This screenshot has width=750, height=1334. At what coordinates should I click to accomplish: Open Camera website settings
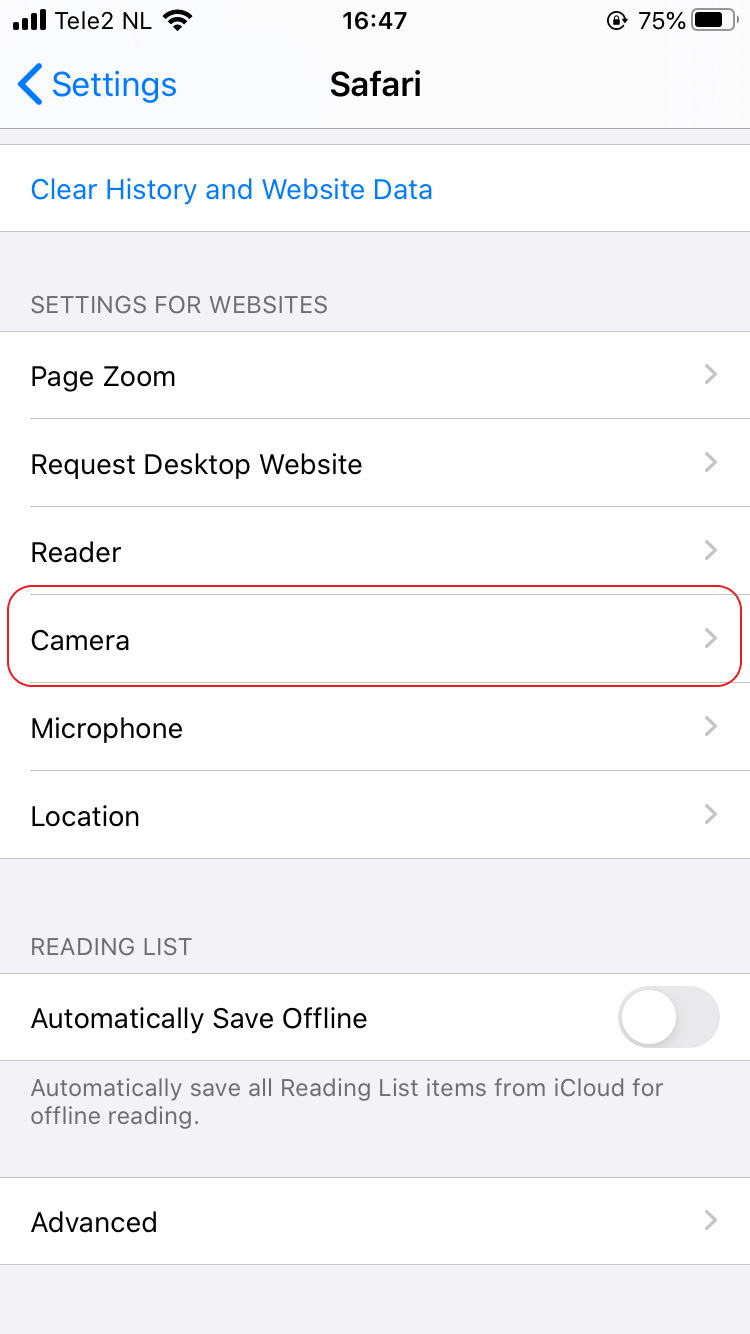[x=375, y=640]
